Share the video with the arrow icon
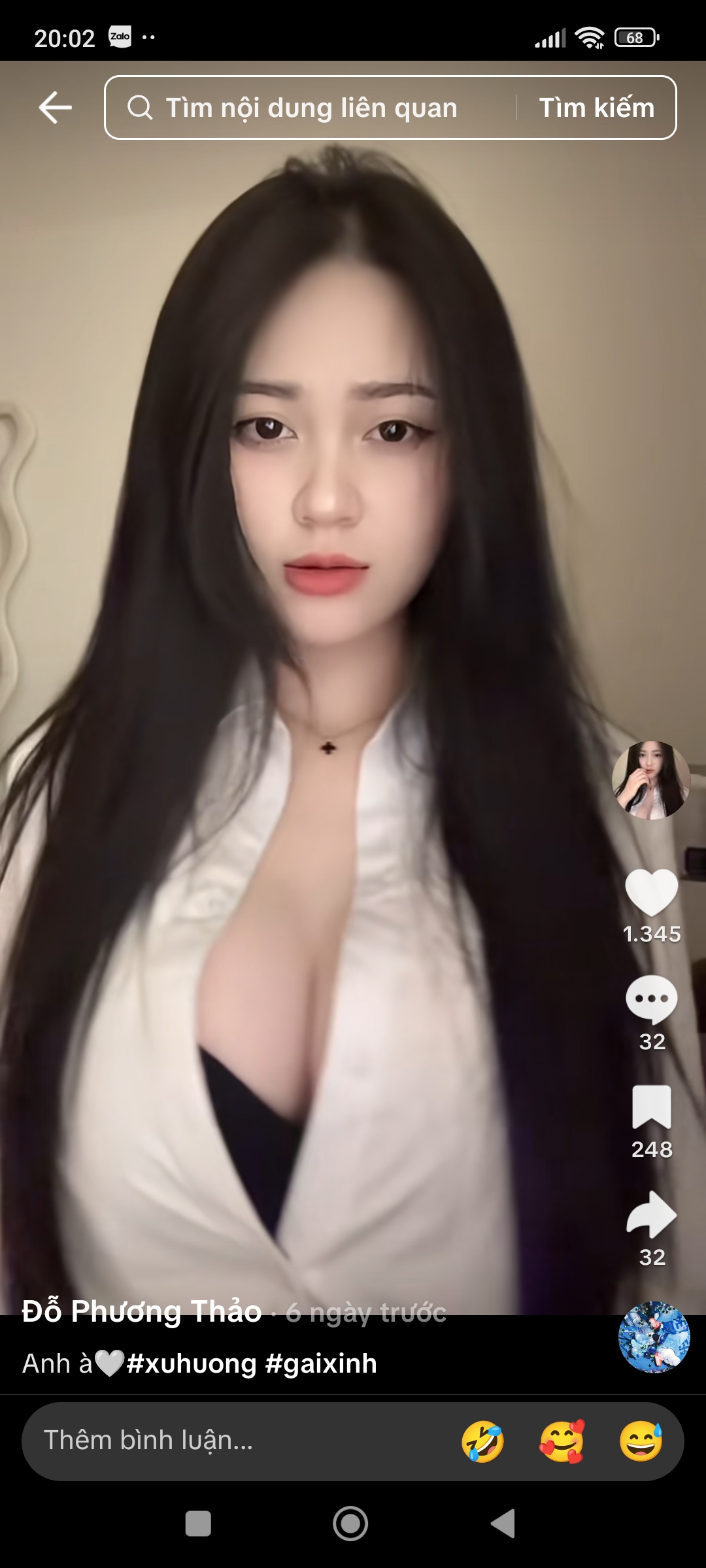Screen dimensions: 706x1568 tap(651, 1215)
